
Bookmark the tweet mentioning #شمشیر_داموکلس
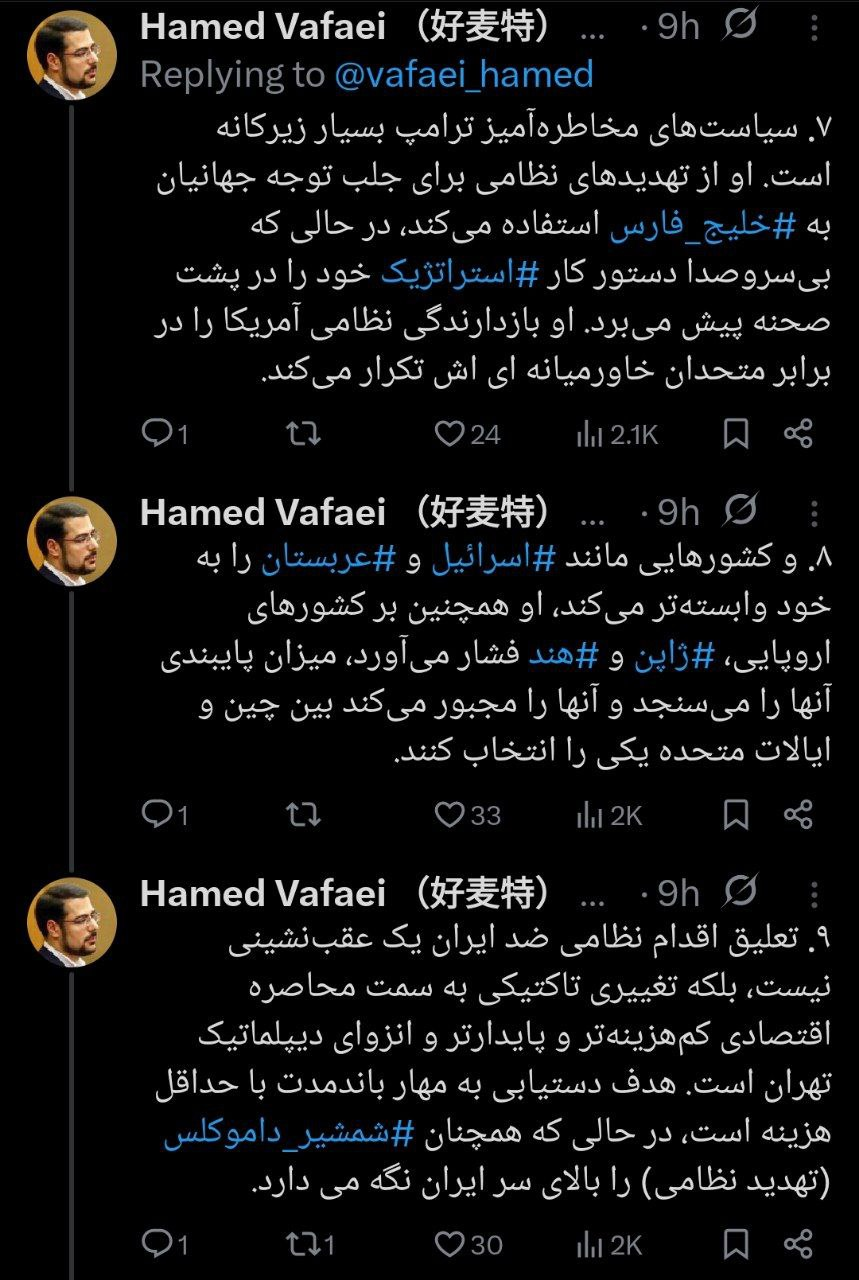click(736, 1243)
